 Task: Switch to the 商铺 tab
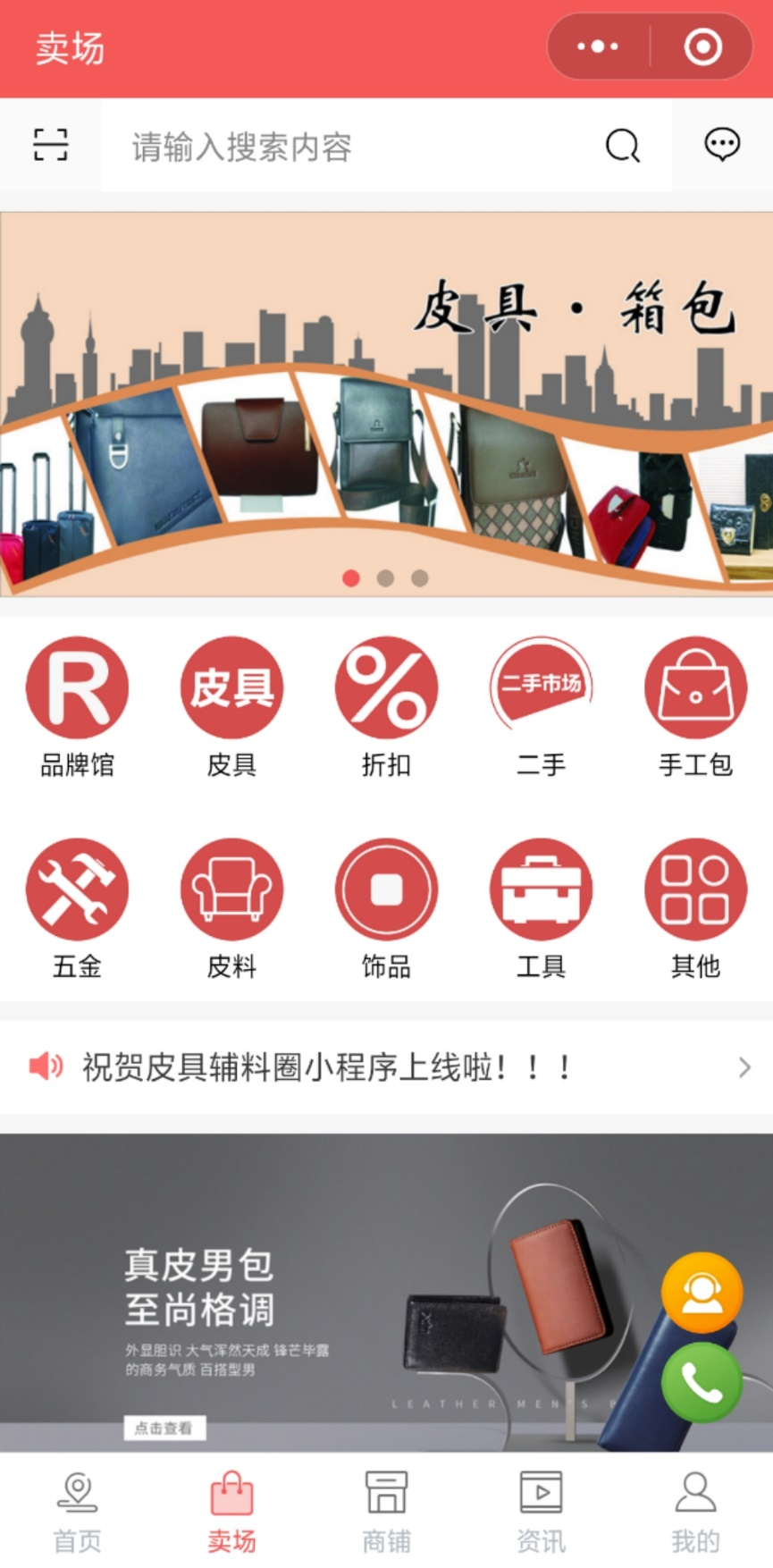pos(386,1513)
